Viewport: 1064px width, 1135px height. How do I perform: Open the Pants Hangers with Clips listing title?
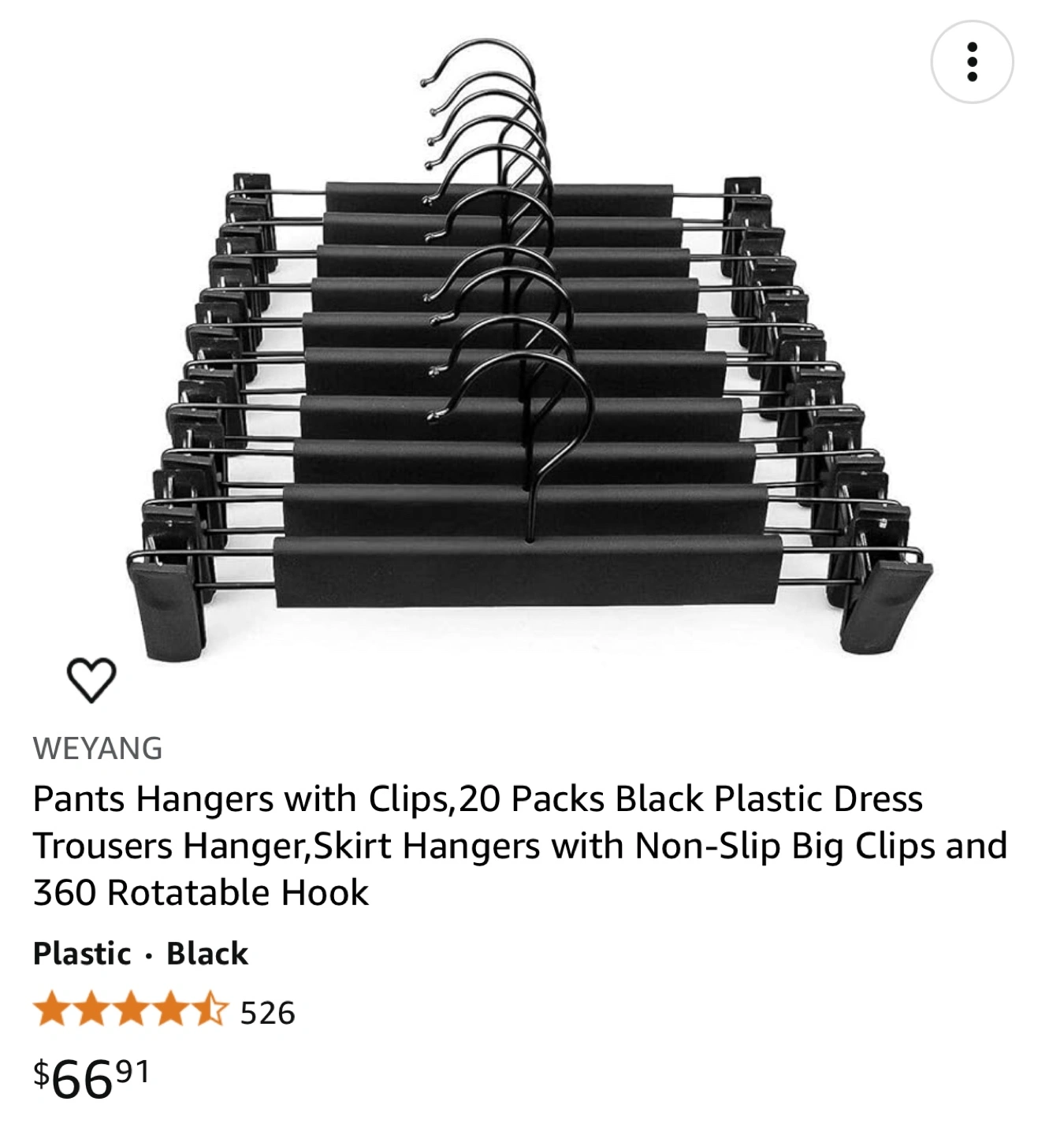click(519, 845)
